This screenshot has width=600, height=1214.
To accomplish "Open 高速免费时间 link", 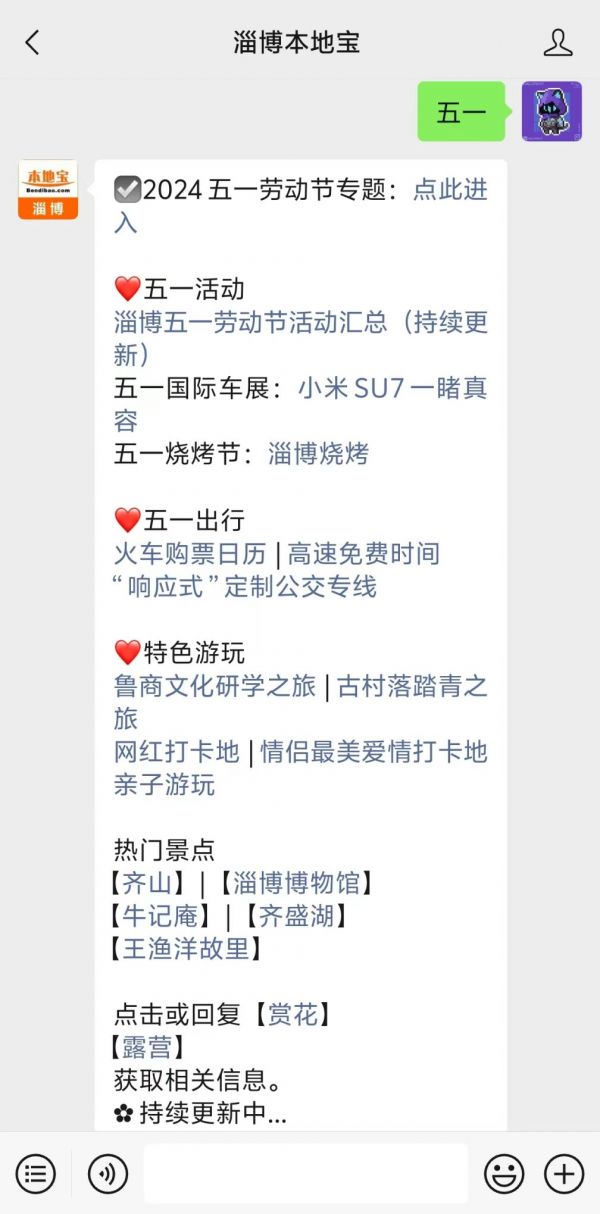I will (364, 553).
